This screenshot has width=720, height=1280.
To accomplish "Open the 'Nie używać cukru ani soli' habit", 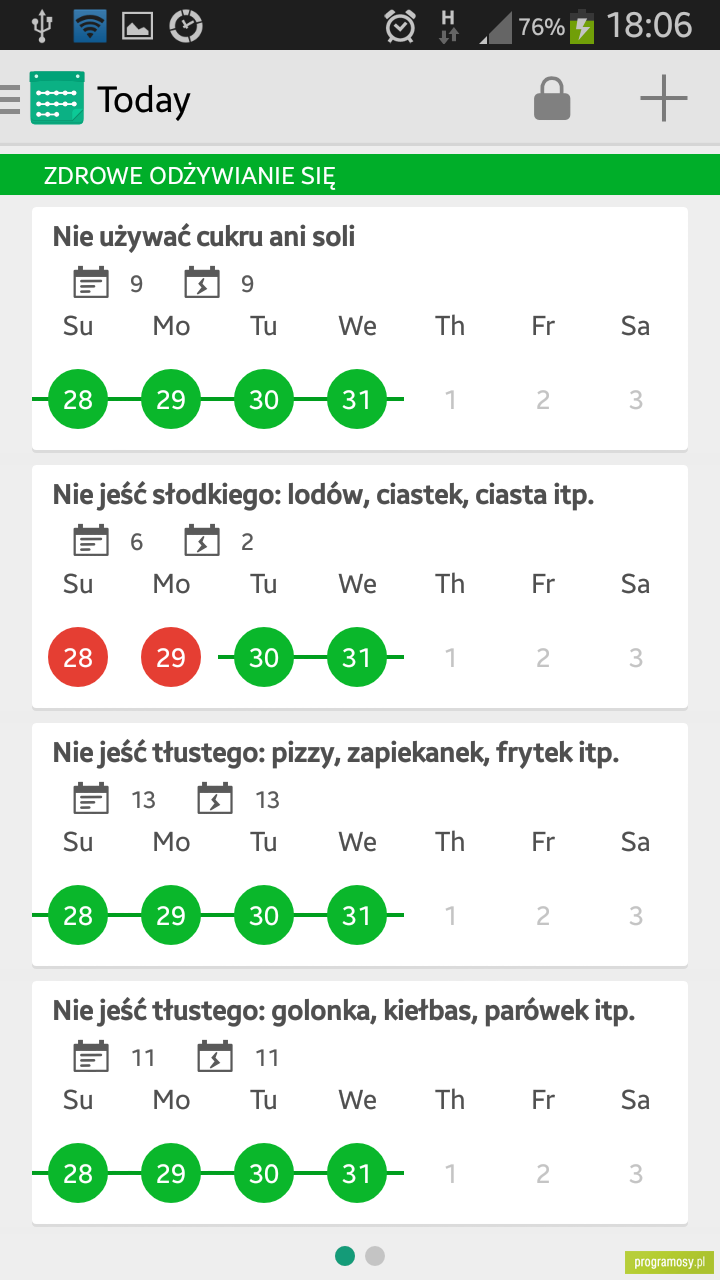I will 204,237.
